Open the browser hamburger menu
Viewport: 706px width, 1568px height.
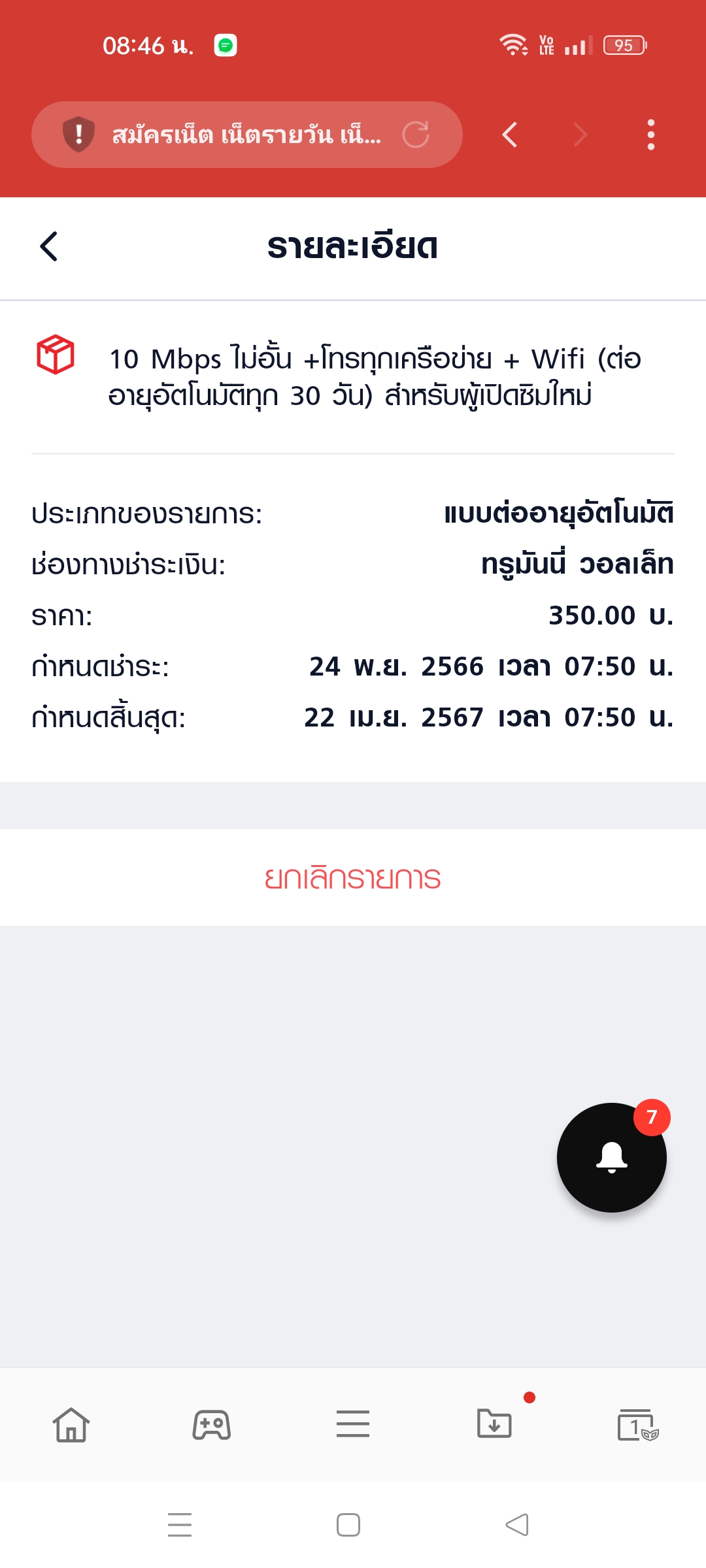coord(353,1424)
